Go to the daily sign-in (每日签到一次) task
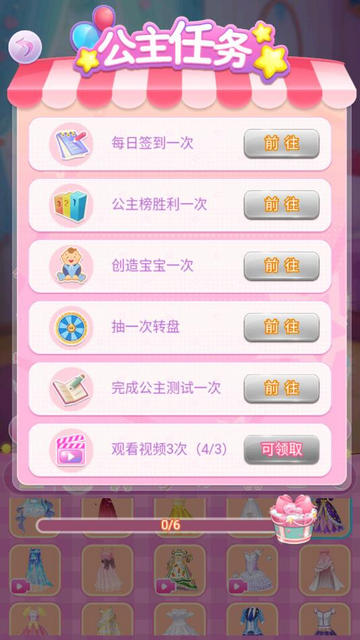Viewport: 360px width, 640px height. [x=281, y=143]
